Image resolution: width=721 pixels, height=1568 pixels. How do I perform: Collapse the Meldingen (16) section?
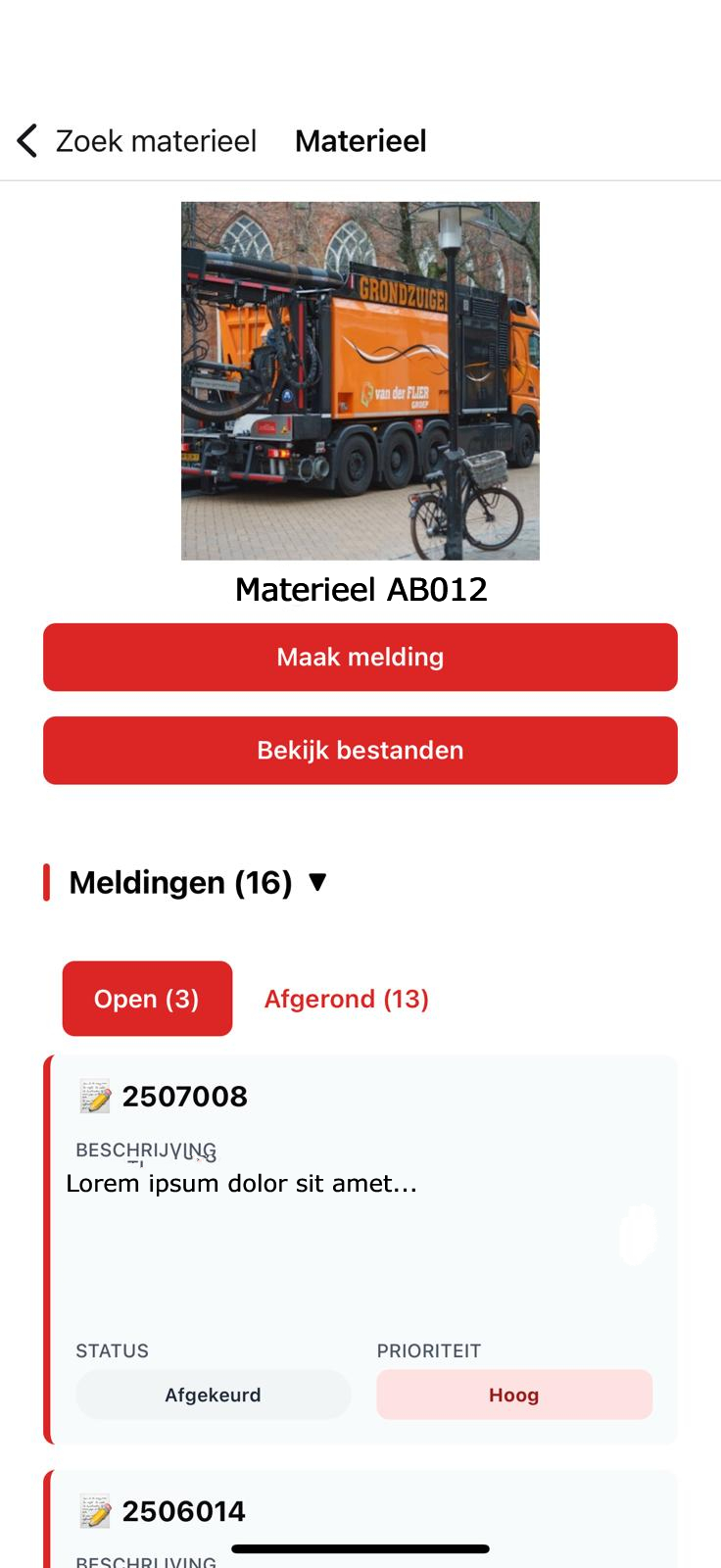point(179,881)
